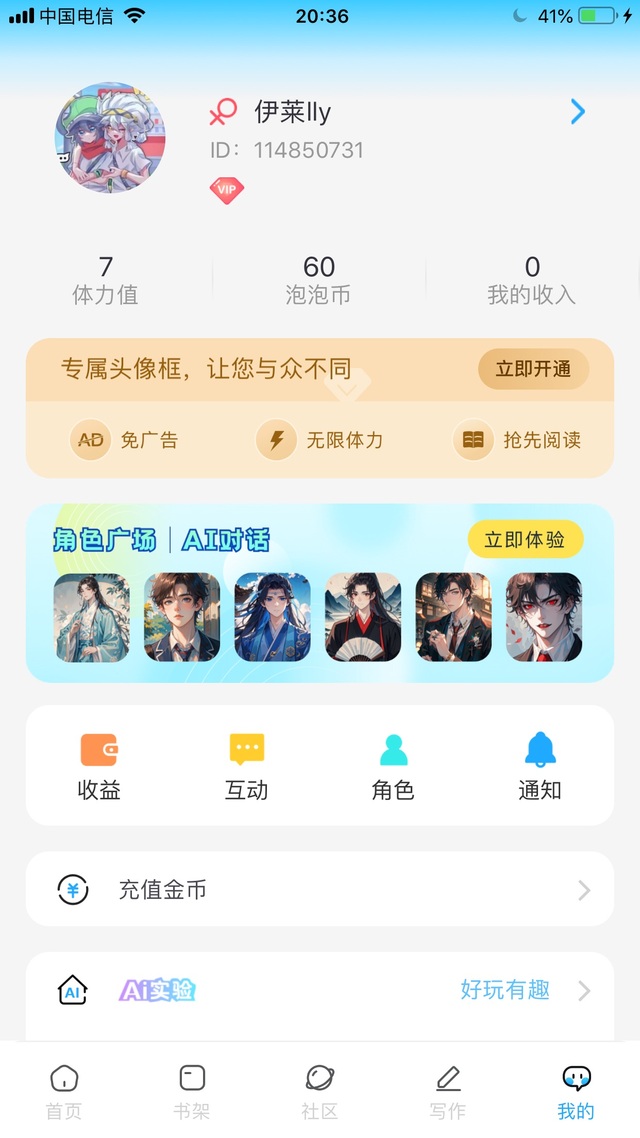Open the 互动 messages shortcut
Image resolution: width=640 pixels, height=1138 pixels.
tap(247, 766)
